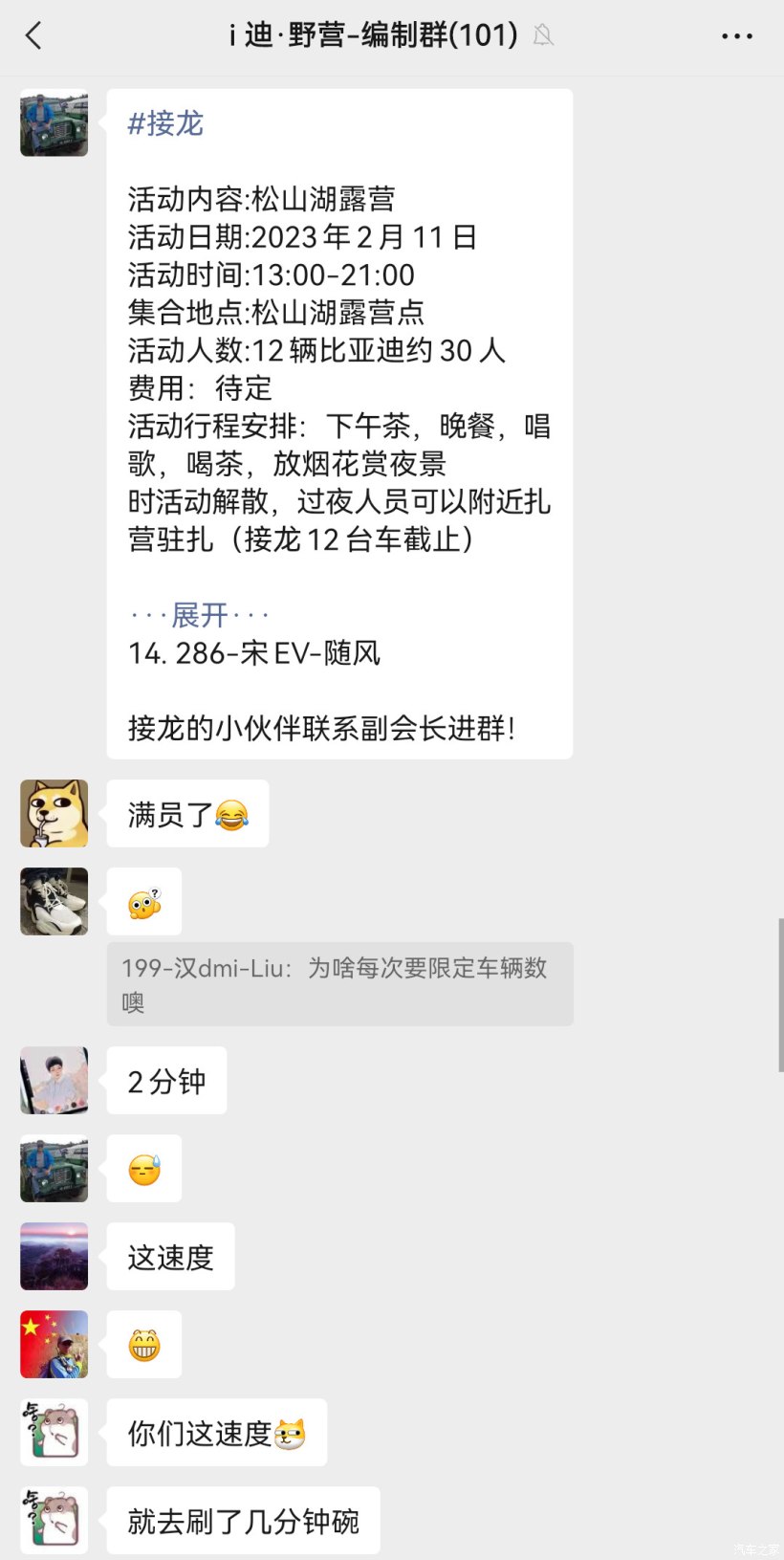Go back from the group chat
The image size is (784, 1560).
[x=34, y=36]
